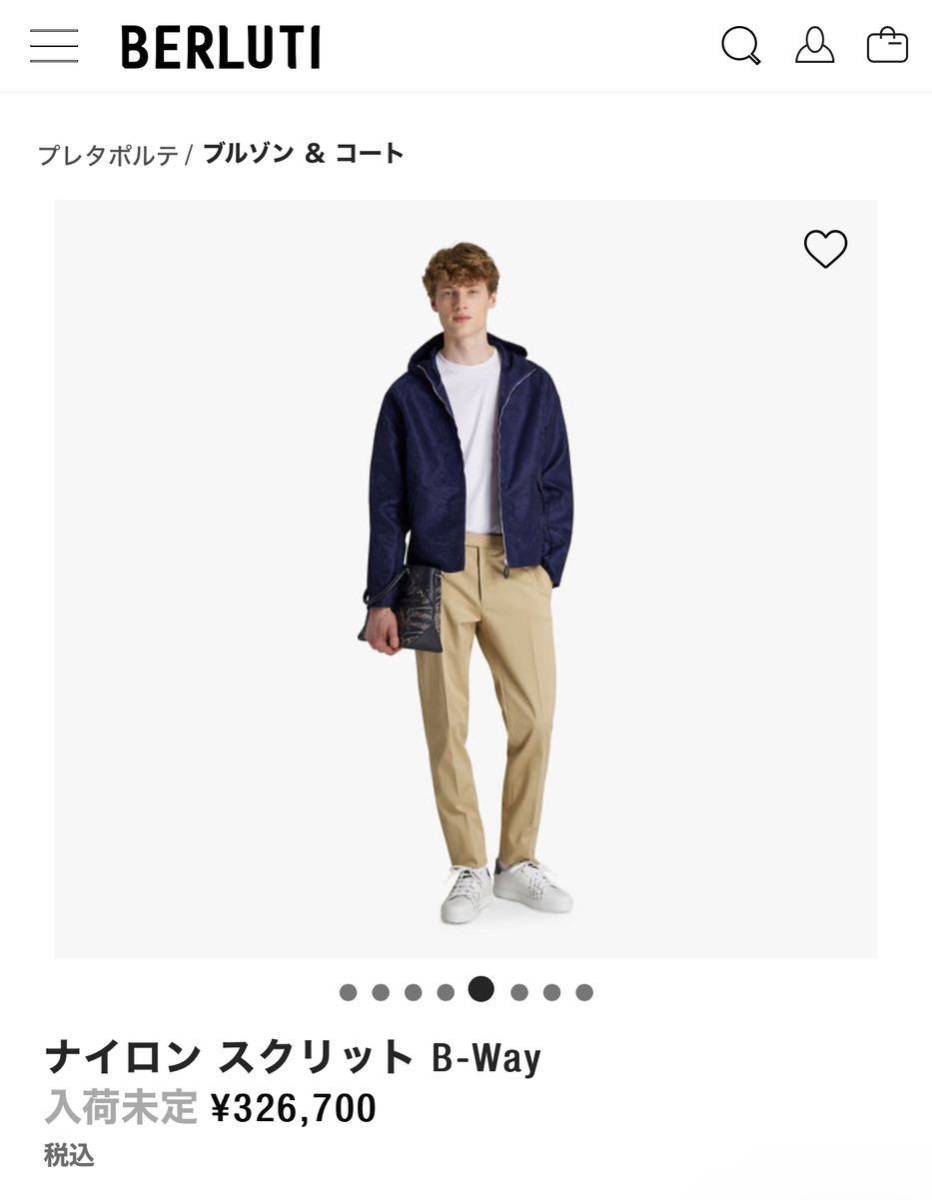Viewport: 932px width, 1200px height.
Task: Open the hamburger menu
Action: click(54, 46)
